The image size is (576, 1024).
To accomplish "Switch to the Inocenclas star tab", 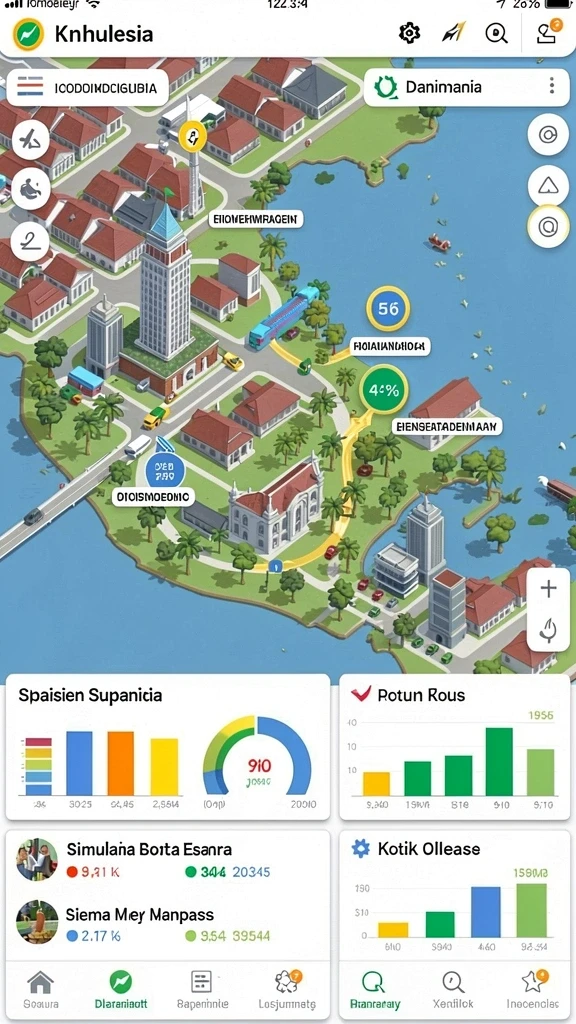I will [533, 989].
